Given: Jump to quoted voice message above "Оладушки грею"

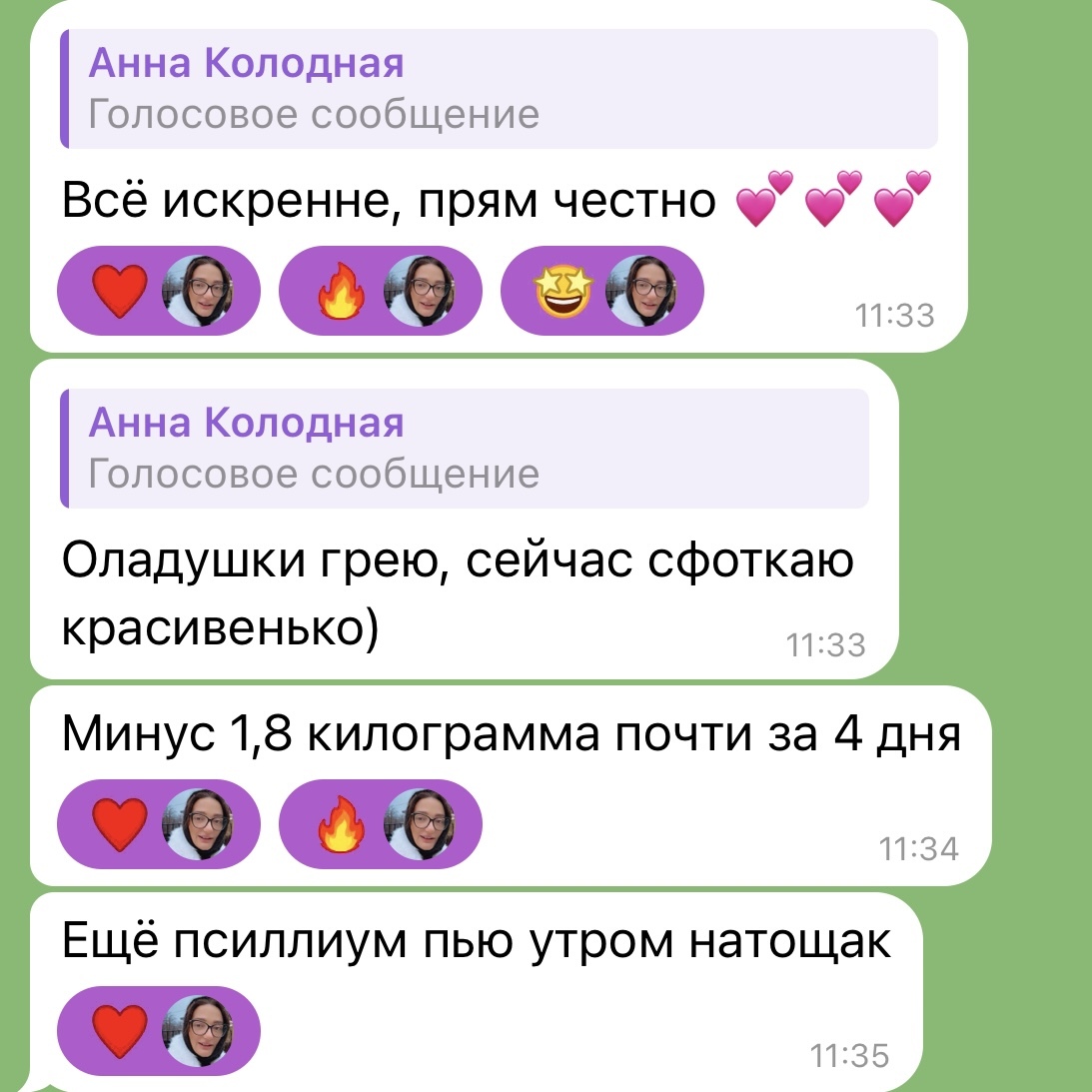Looking at the screenshot, I should [x=465, y=449].
